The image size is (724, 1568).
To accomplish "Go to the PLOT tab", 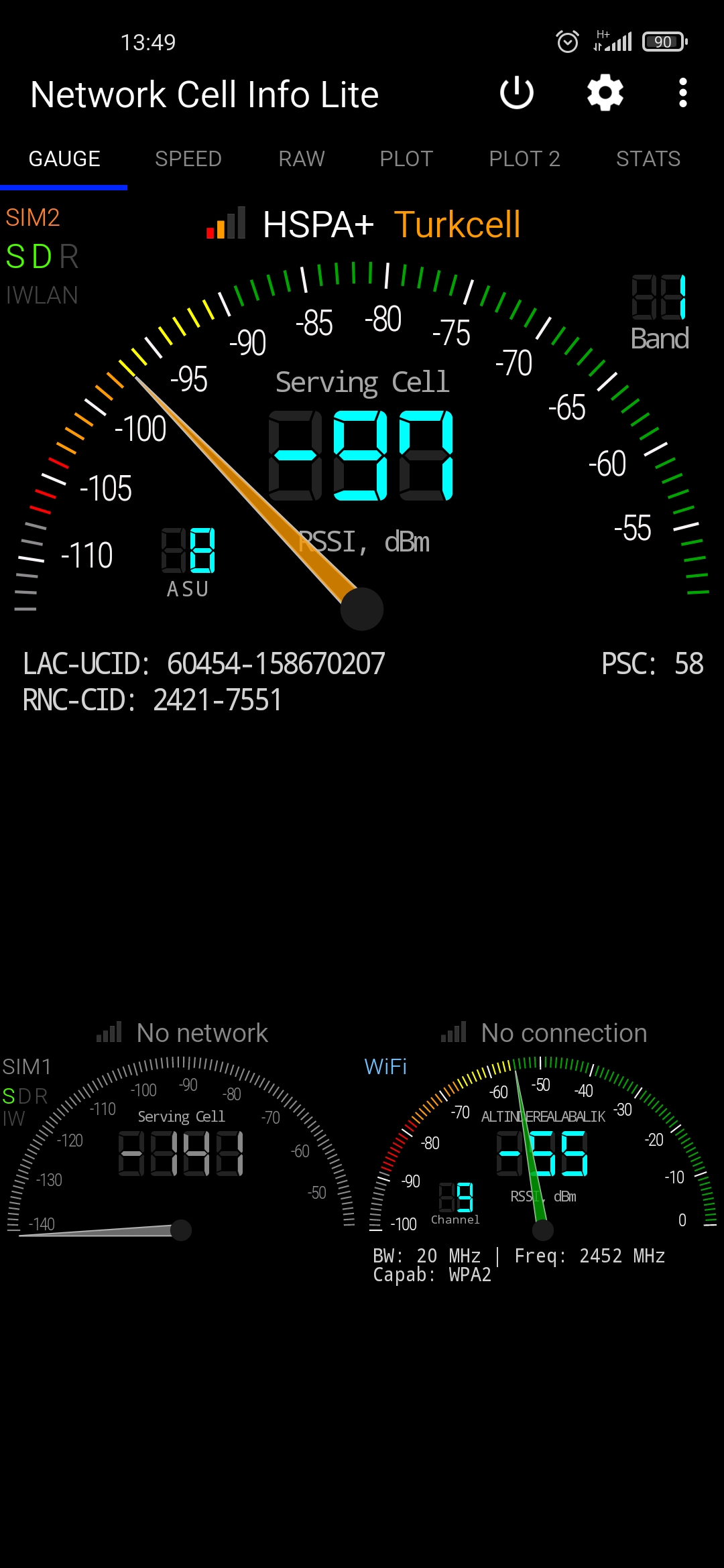I will [x=406, y=159].
